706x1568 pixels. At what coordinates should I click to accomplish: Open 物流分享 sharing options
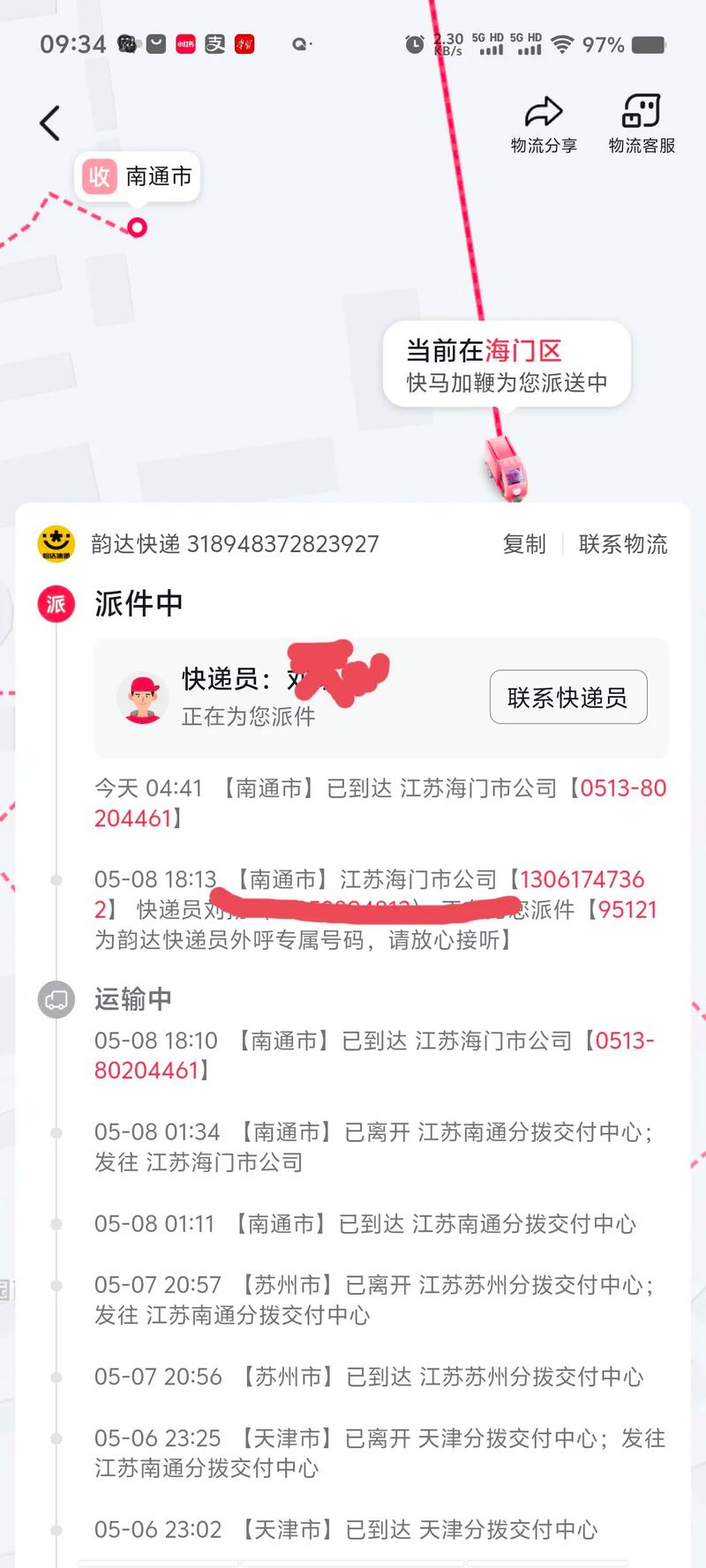click(x=543, y=122)
